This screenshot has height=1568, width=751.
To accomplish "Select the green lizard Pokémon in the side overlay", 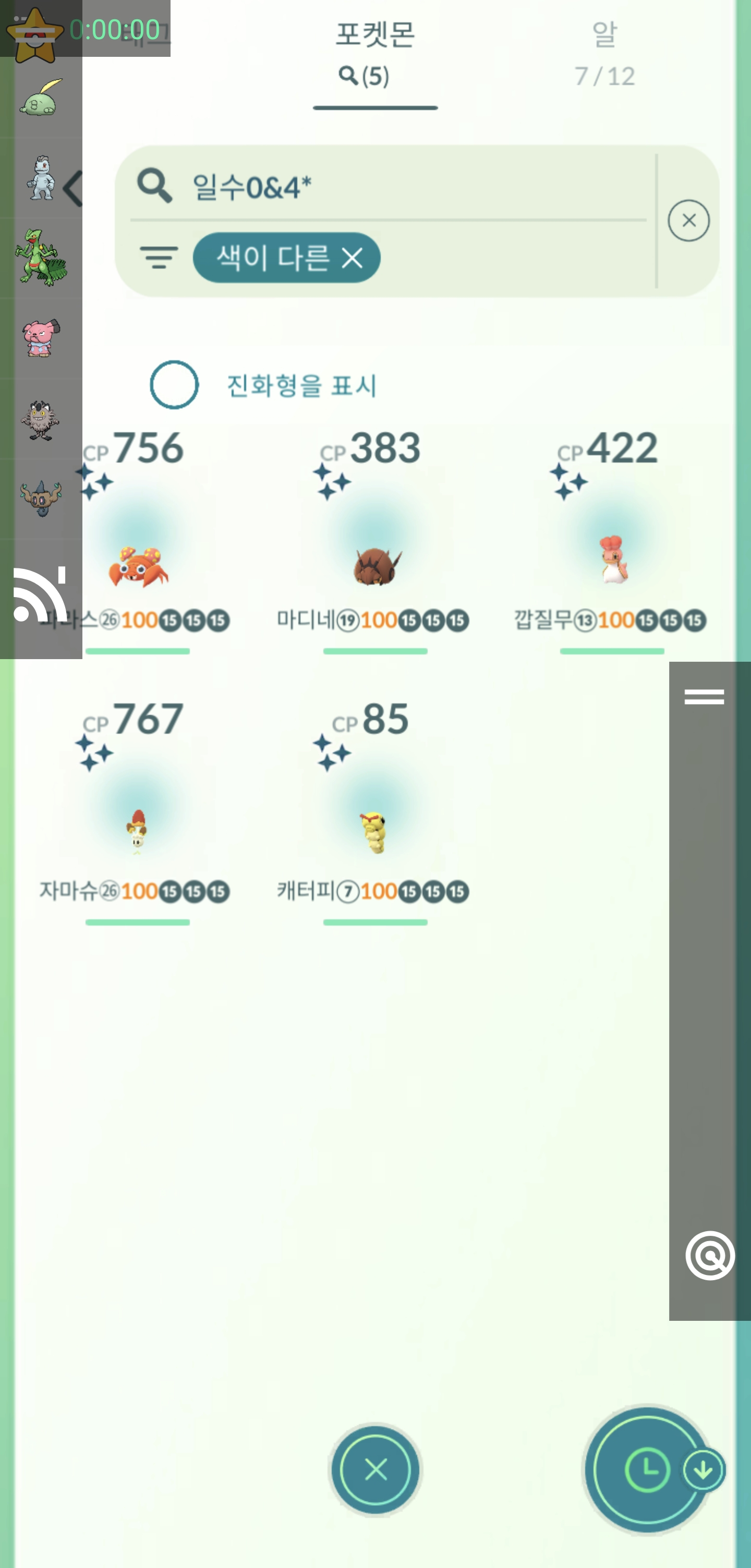I will pyautogui.click(x=41, y=258).
